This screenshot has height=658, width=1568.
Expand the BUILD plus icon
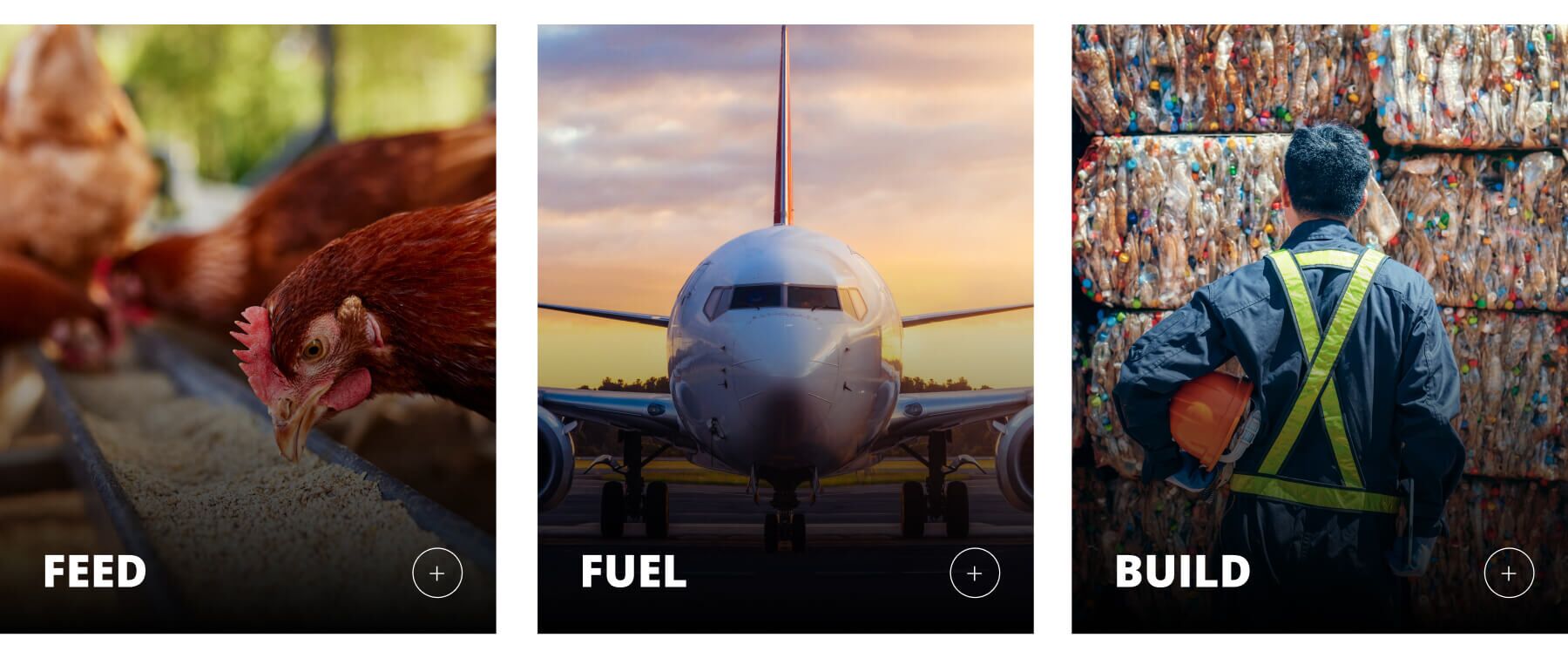(1508, 573)
